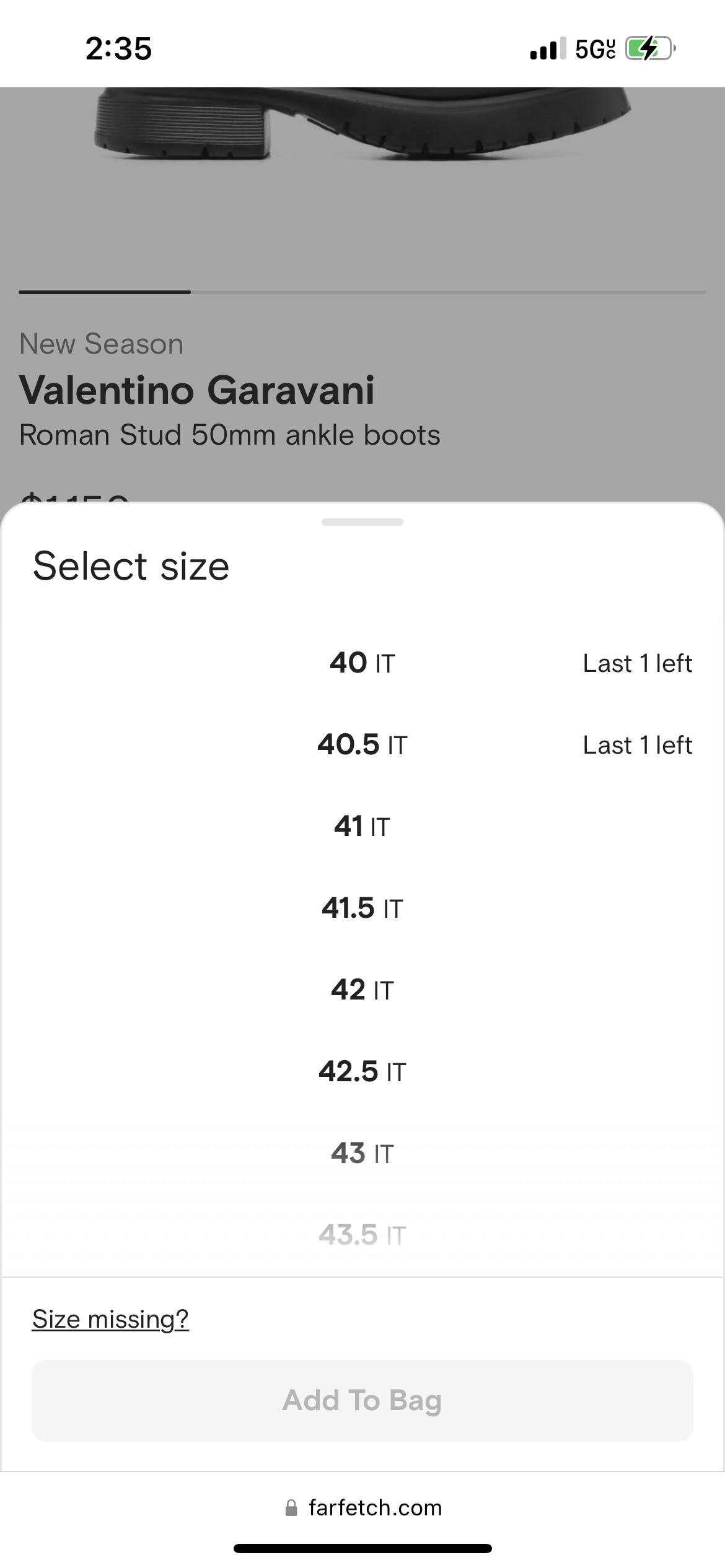
Task: Select size 42.5 IT
Action: tap(362, 1072)
